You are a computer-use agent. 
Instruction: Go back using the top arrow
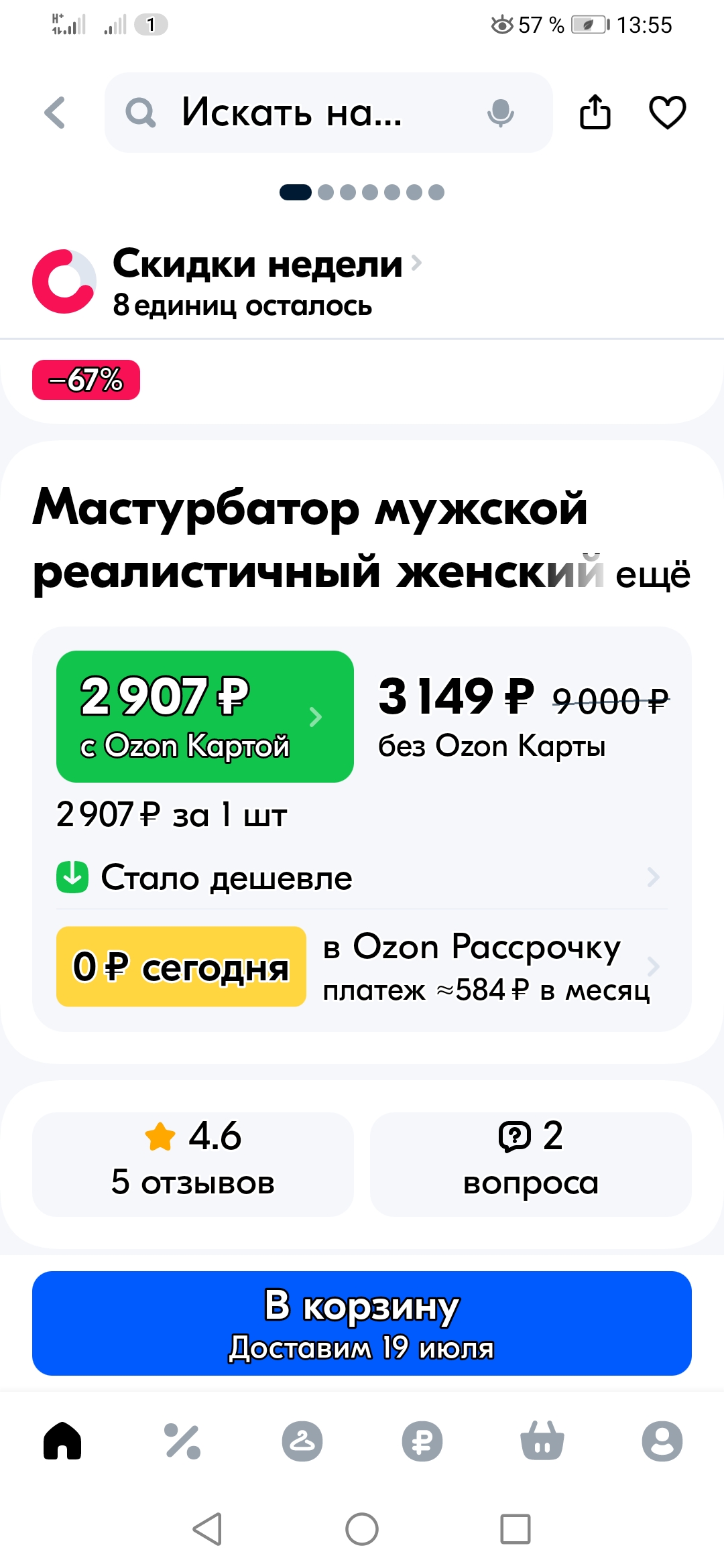55,113
